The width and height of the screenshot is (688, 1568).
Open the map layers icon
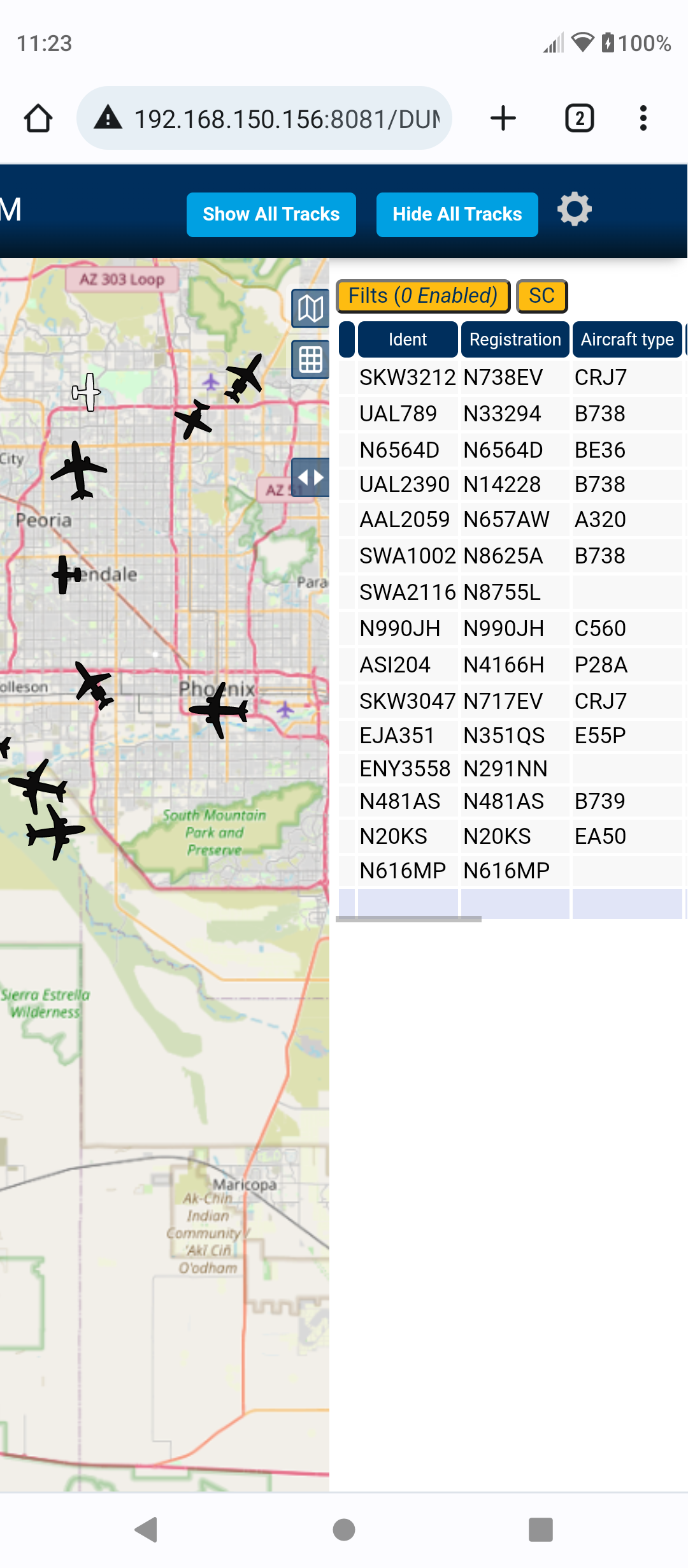tap(310, 309)
